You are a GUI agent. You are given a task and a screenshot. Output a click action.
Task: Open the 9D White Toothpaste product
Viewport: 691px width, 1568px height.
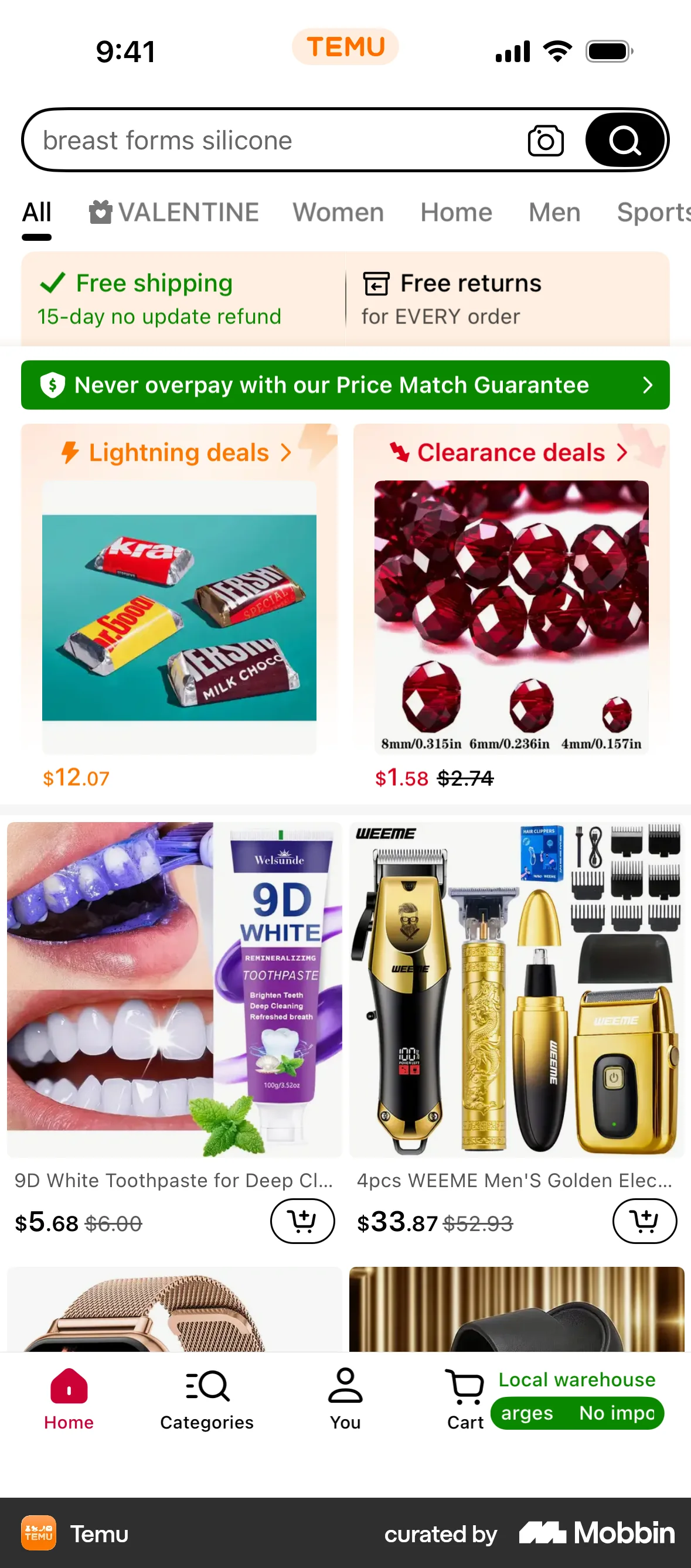tap(174, 990)
